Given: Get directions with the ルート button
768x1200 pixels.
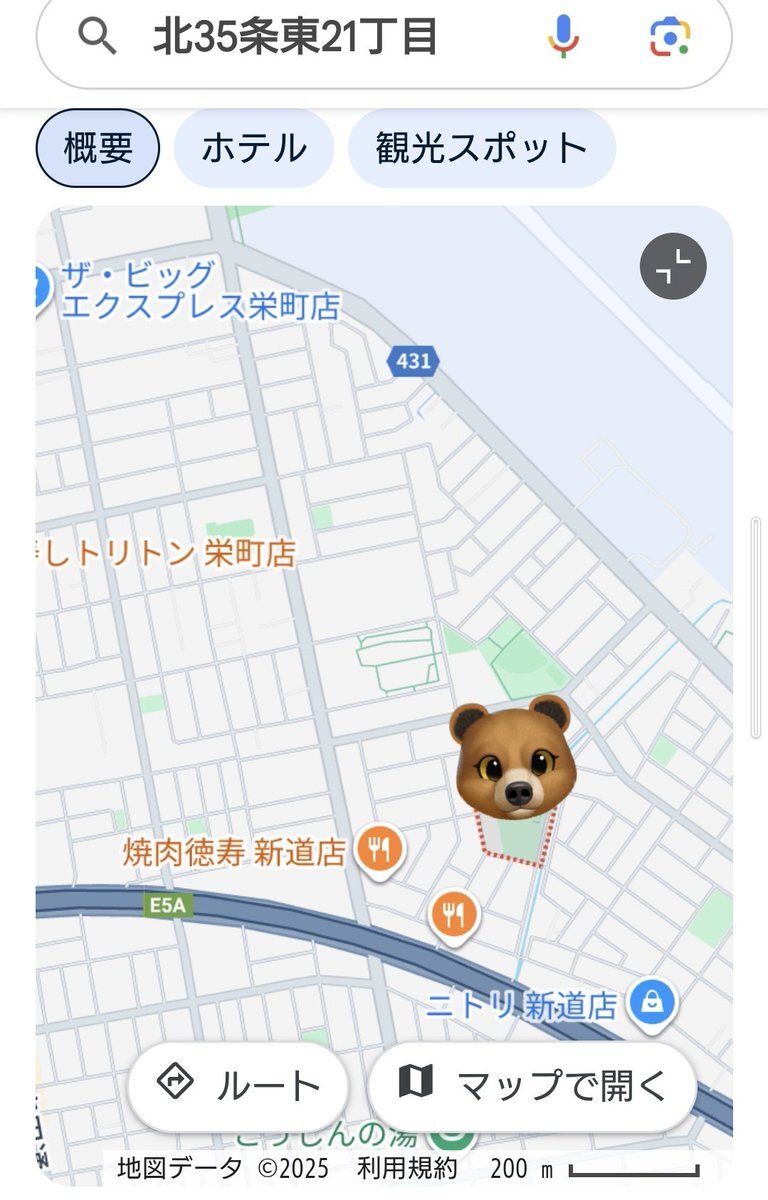Looking at the screenshot, I should point(238,1086).
